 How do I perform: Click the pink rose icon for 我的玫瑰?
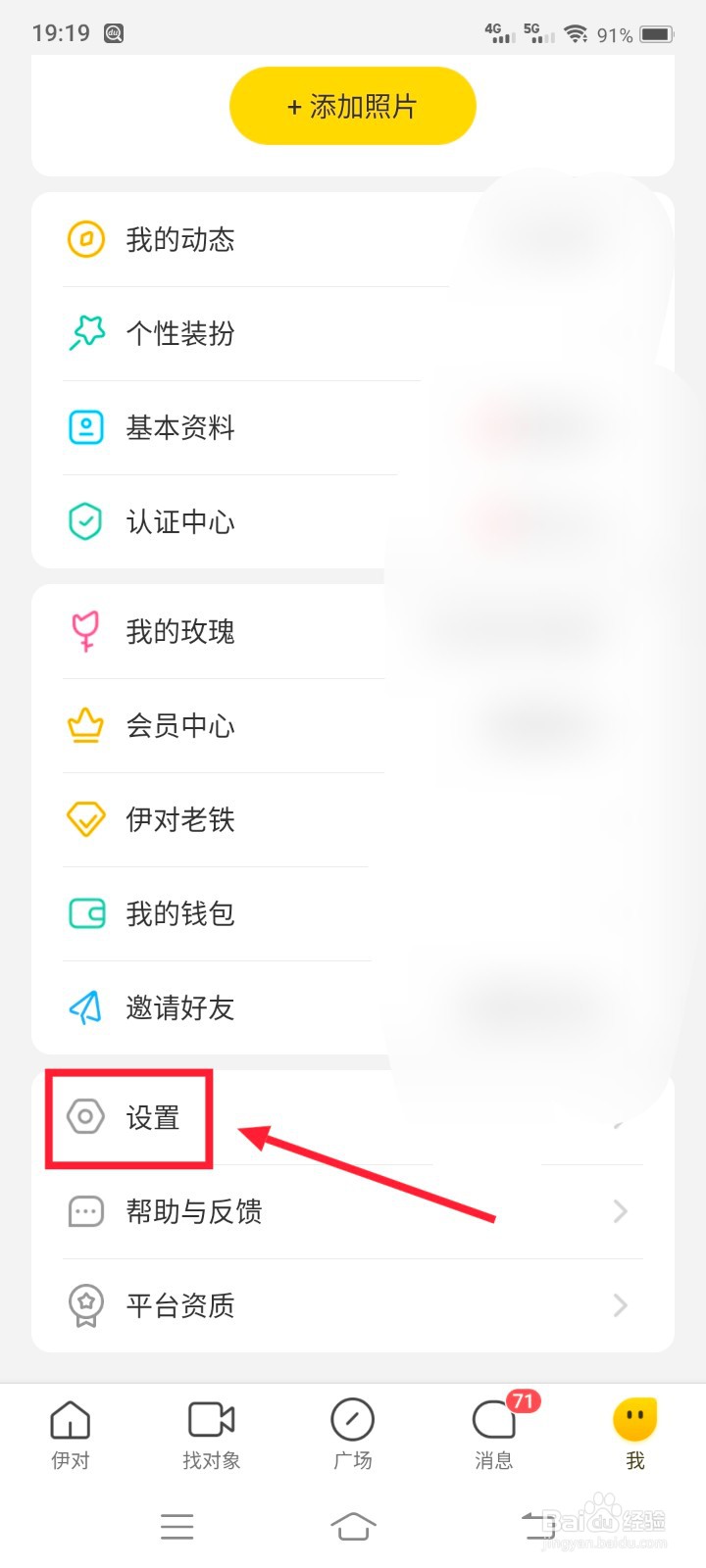tap(86, 630)
